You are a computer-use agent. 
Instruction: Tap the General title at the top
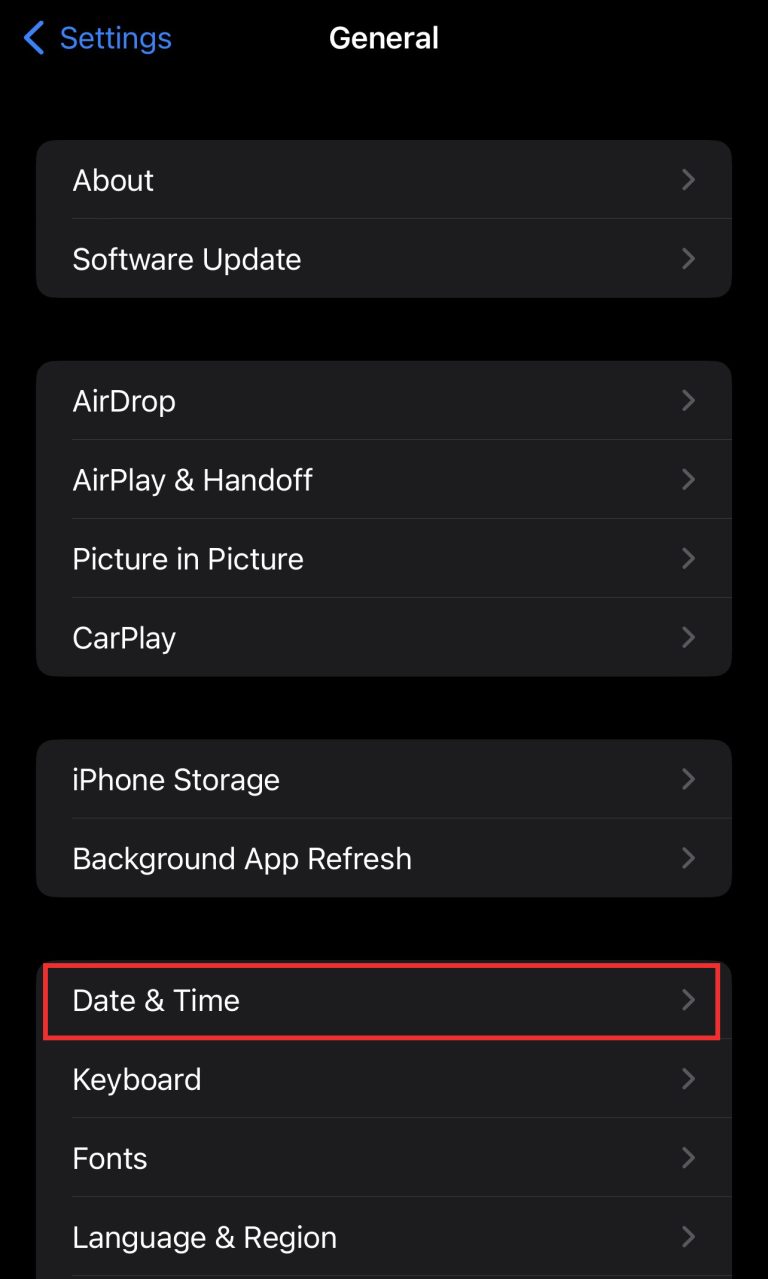click(384, 38)
